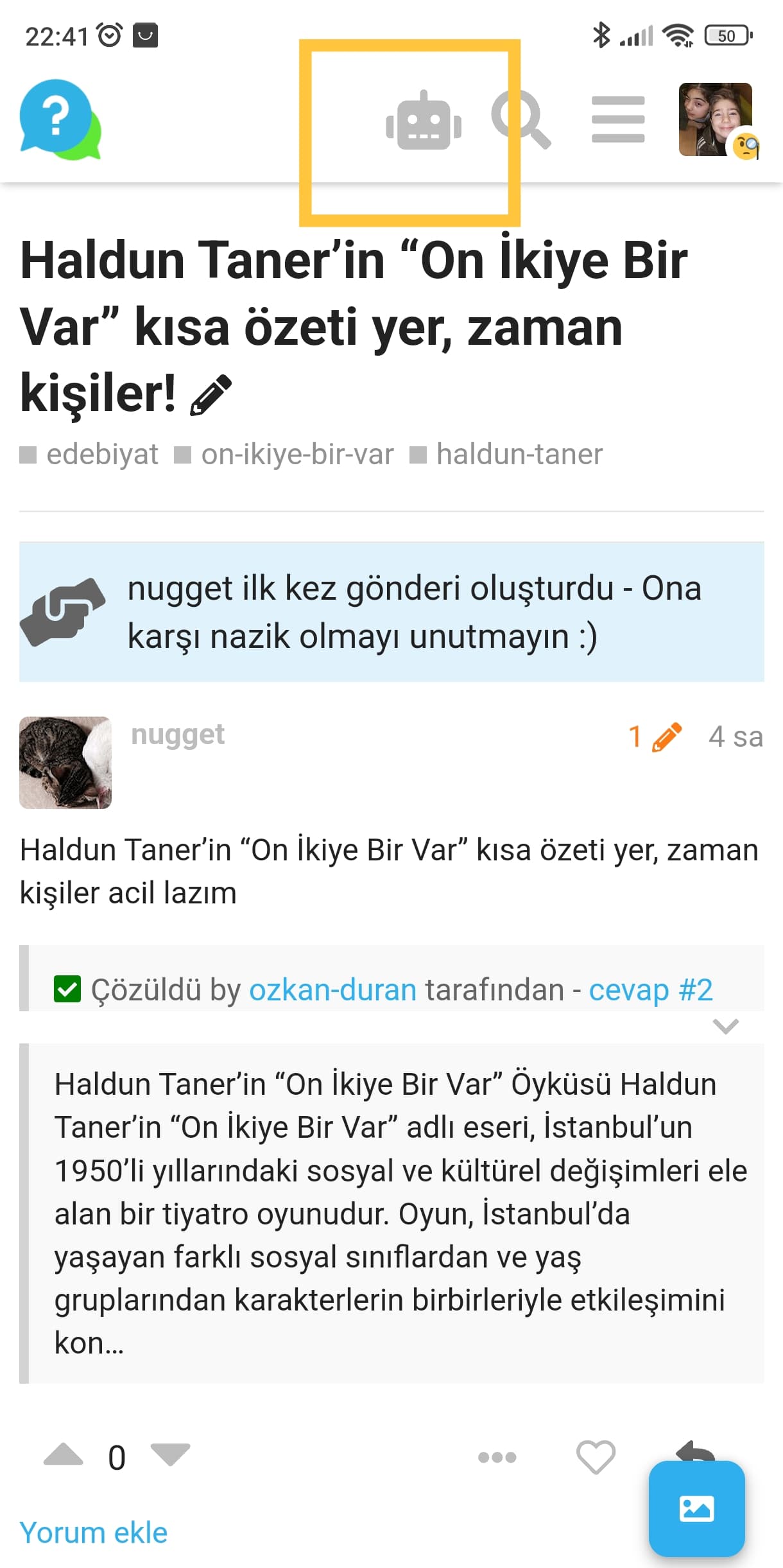The height and width of the screenshot is (1568, 783).
Task: View the post's edit history
Action: [655, 736]
